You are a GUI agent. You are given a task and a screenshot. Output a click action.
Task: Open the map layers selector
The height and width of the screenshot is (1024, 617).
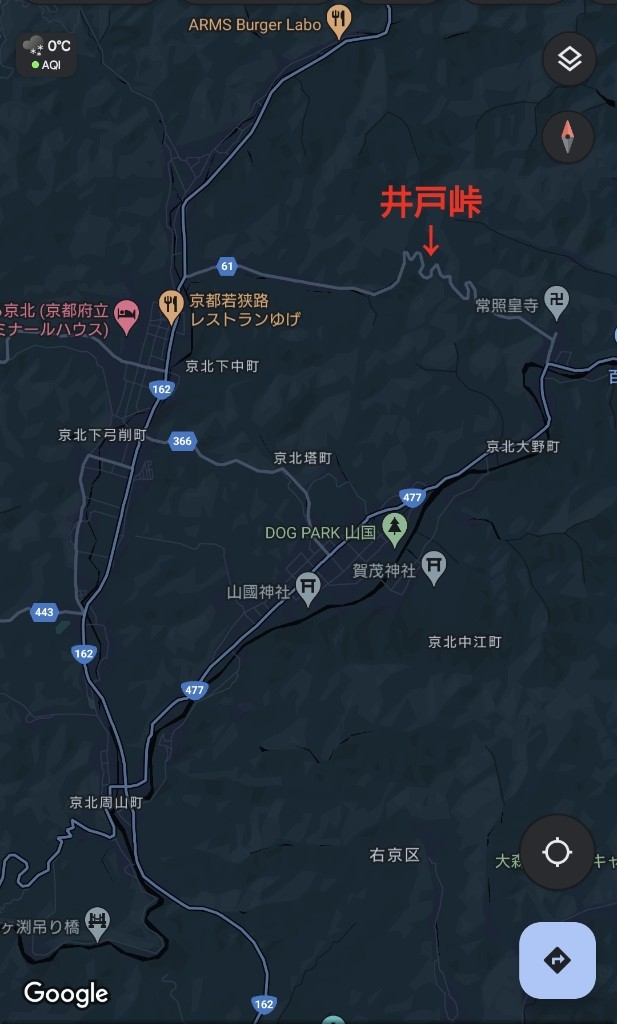tap(569, 60)
